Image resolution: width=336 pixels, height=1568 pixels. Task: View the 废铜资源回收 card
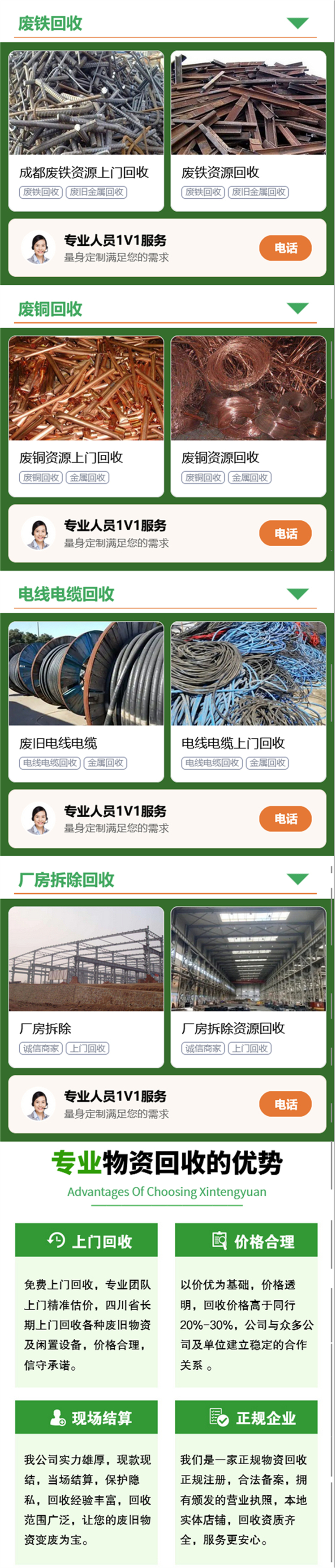tap(248, 416)
